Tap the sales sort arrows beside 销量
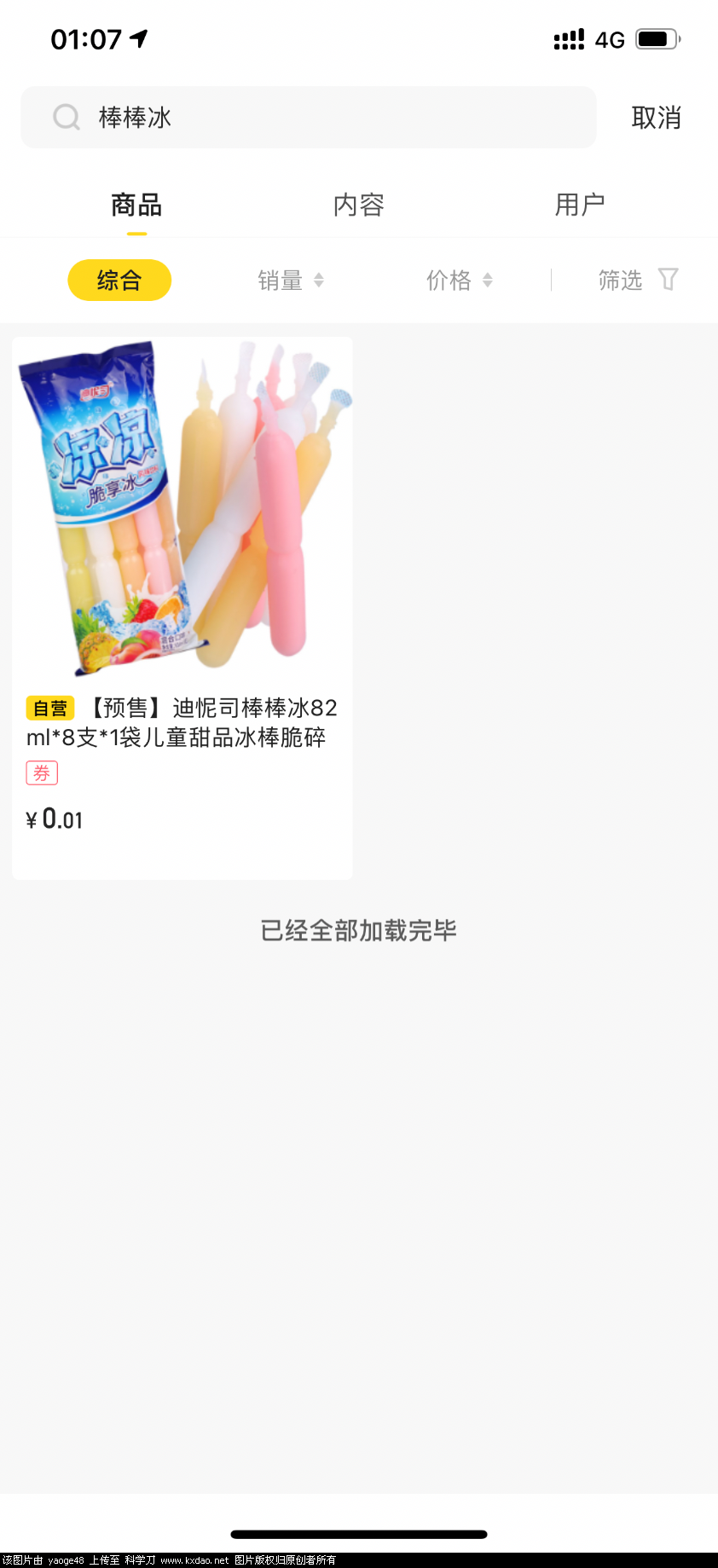 319,280
